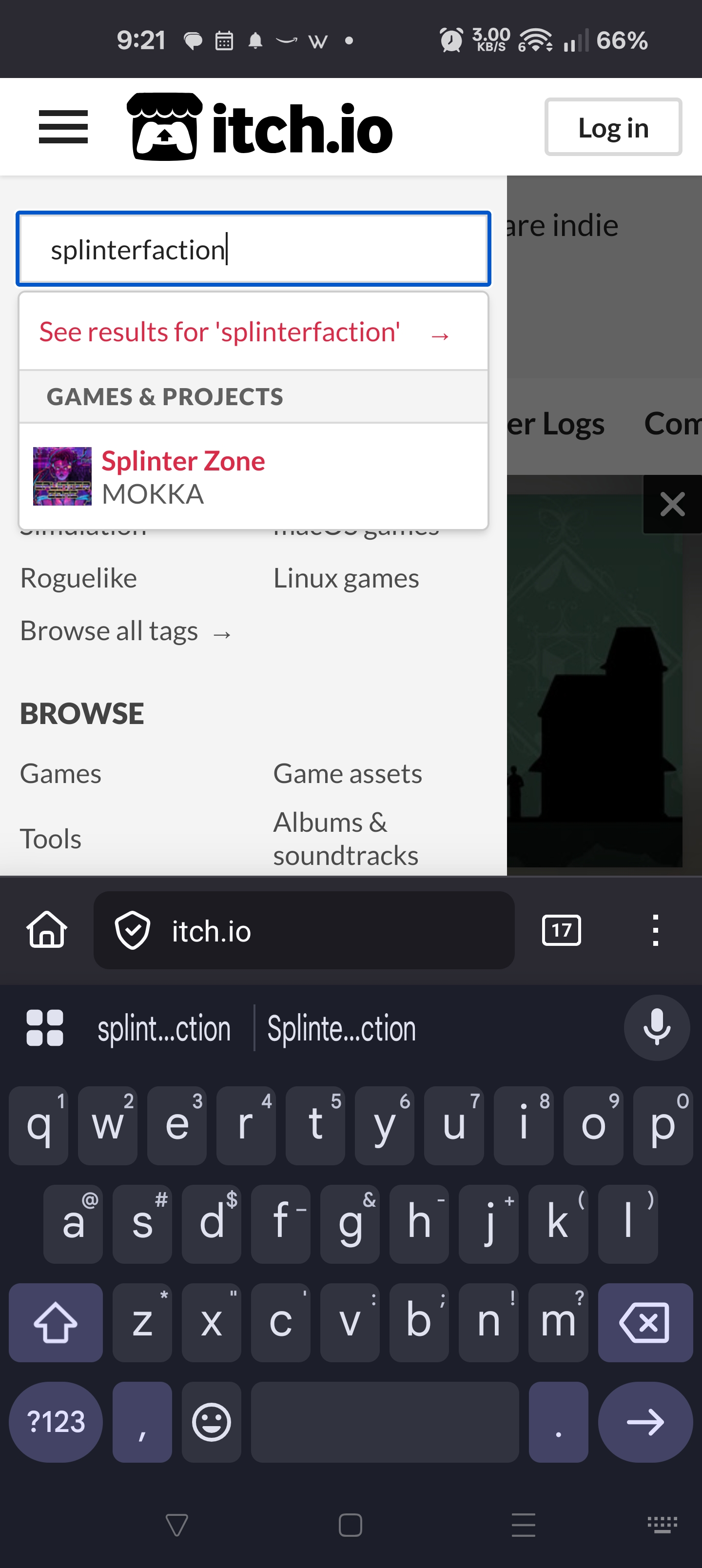Submit search with keyboard arrow key
The image size is (702, 1568).
tap(645, 1422)
